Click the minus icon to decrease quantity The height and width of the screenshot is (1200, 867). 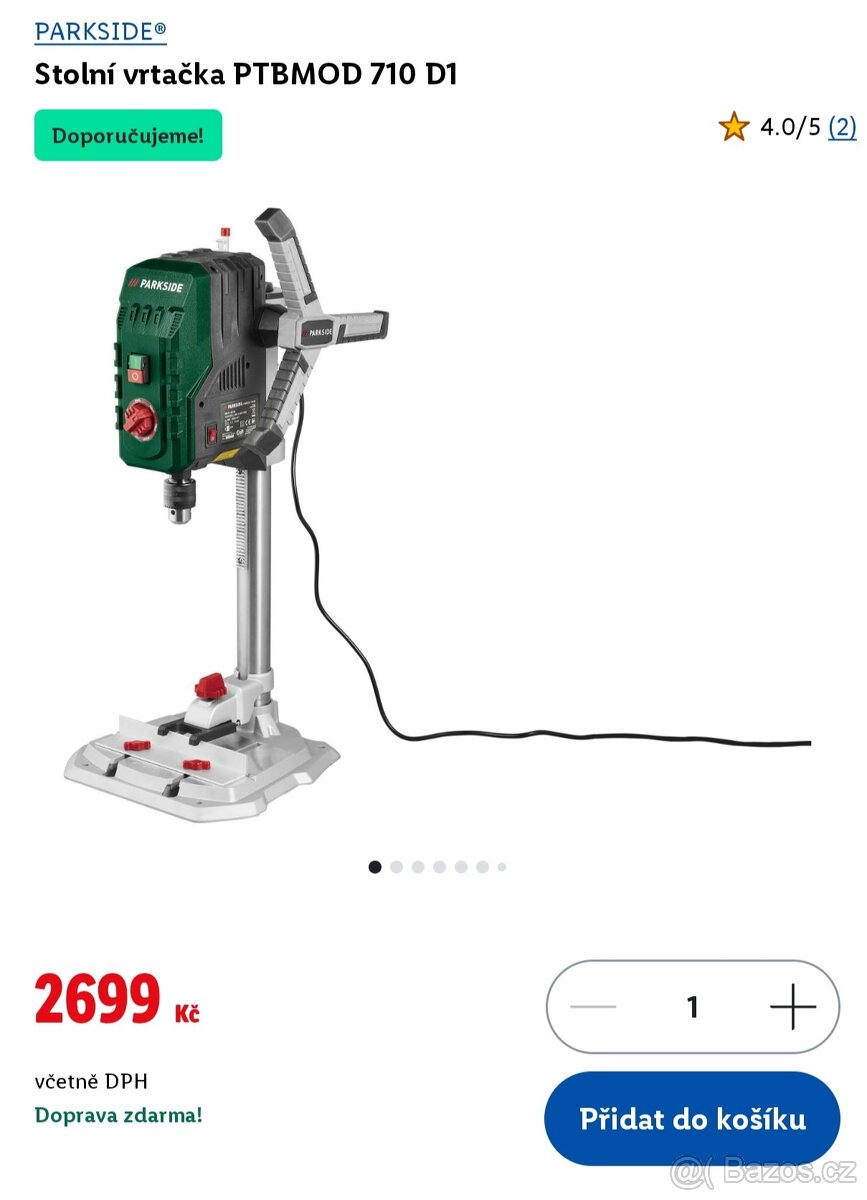(x=592, y=1007)
